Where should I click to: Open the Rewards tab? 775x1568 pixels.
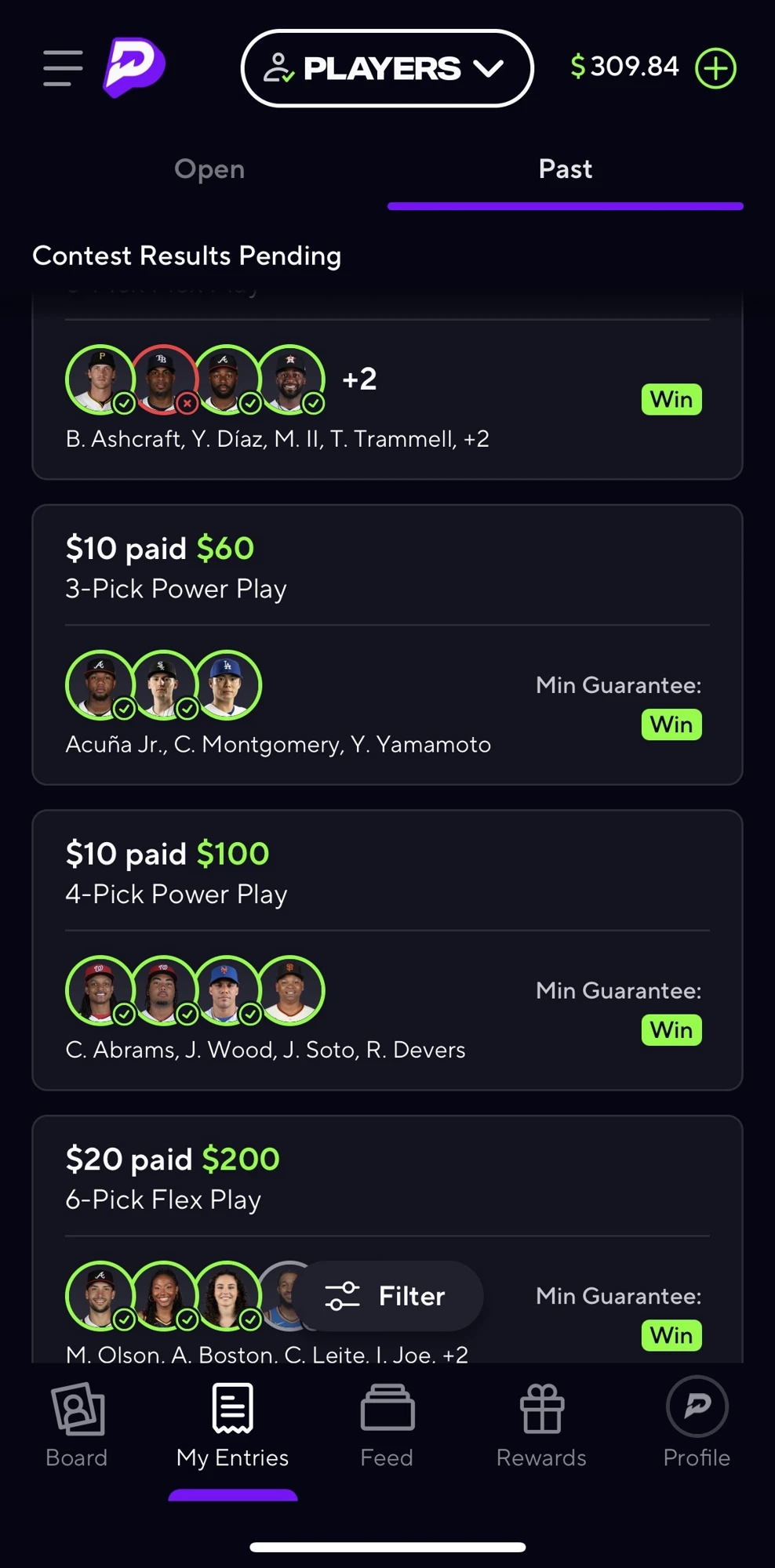[x=541, y=1425]
